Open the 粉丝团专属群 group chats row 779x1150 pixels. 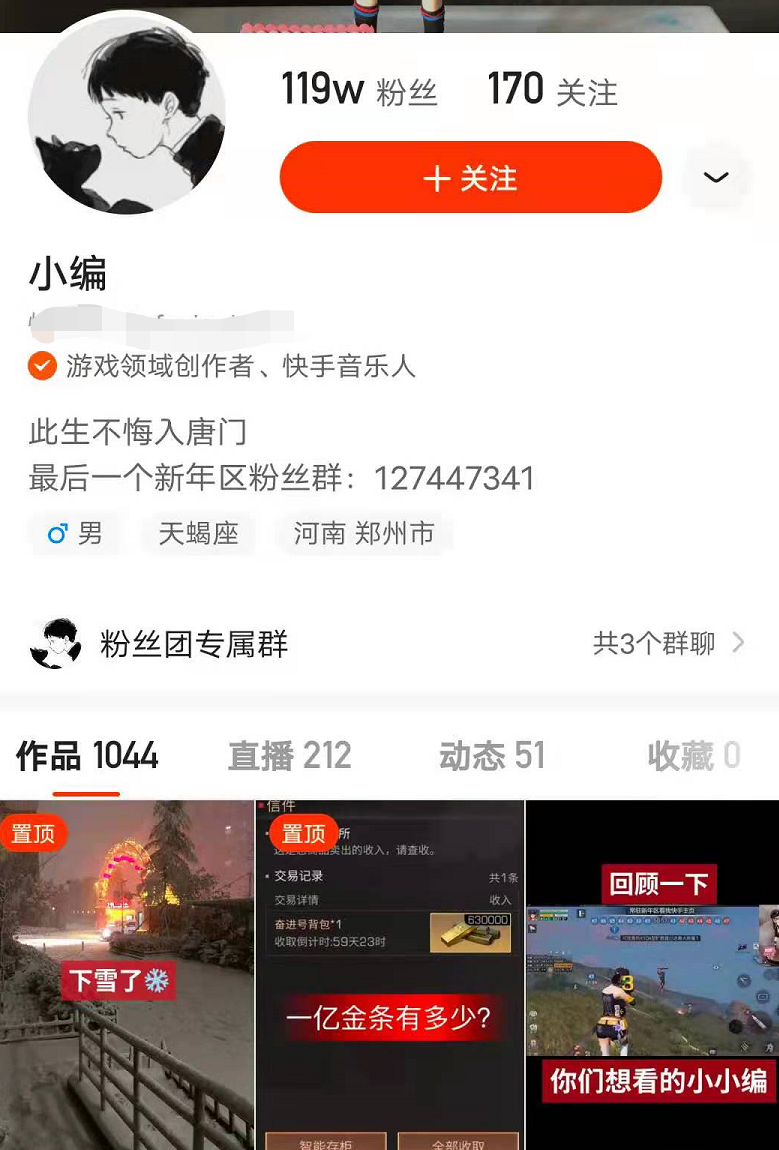(389, 643)
